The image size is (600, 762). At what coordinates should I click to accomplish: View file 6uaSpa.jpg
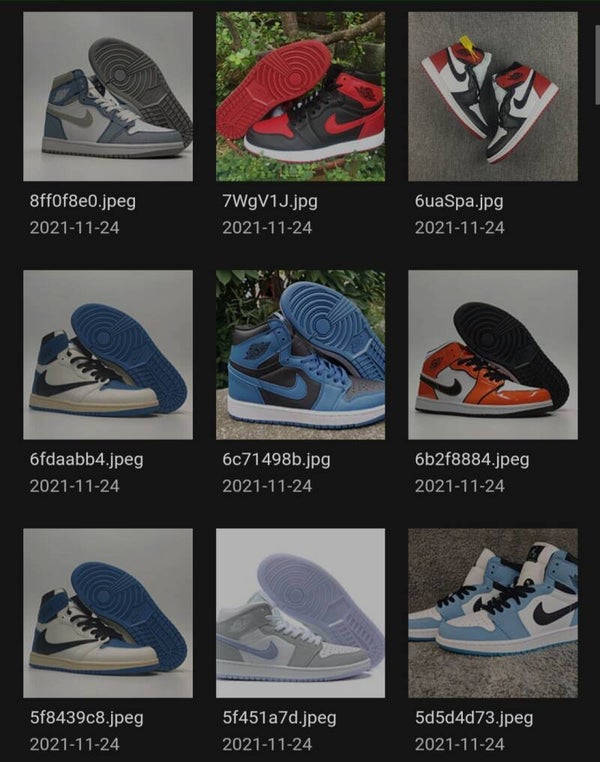(x=492, y=96)
